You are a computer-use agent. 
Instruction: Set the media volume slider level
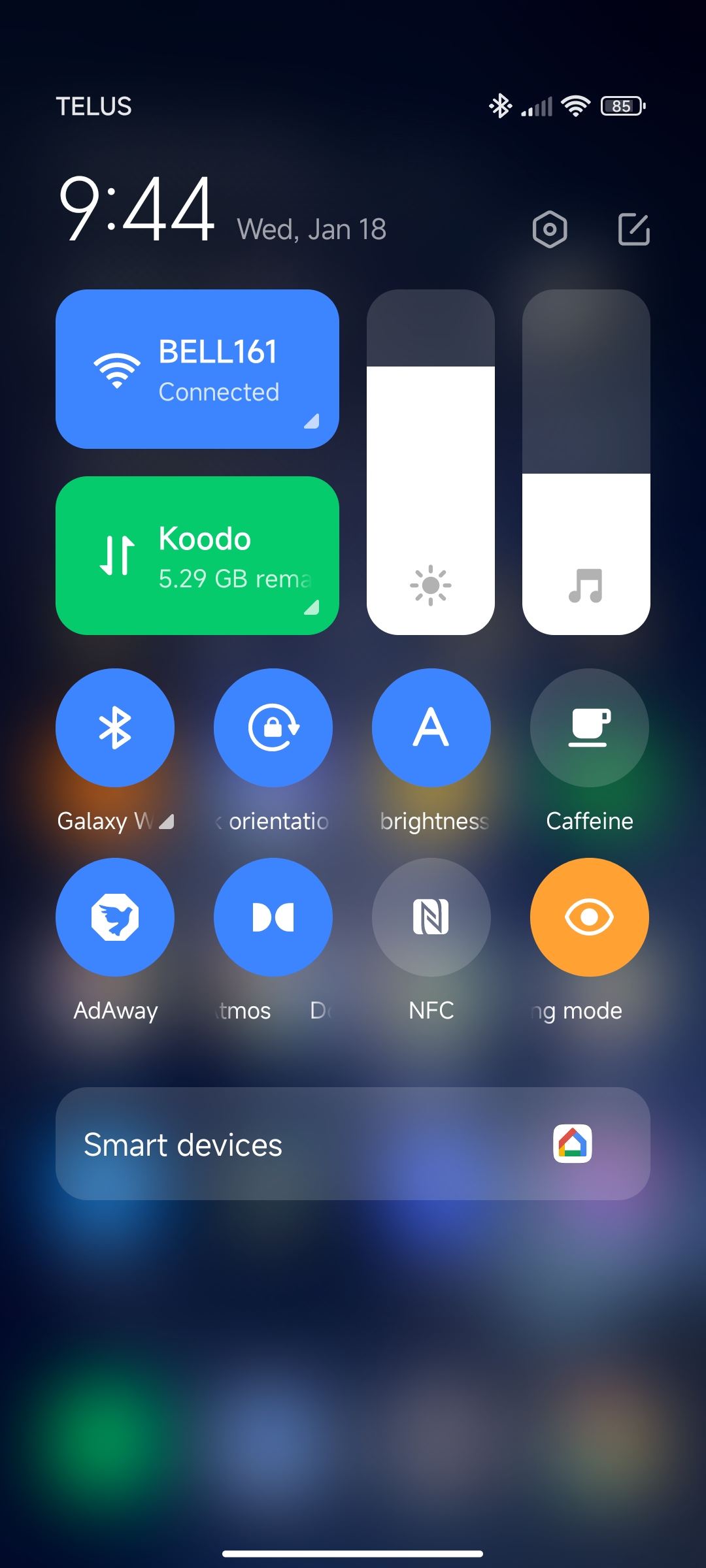[x=586, y=462]
